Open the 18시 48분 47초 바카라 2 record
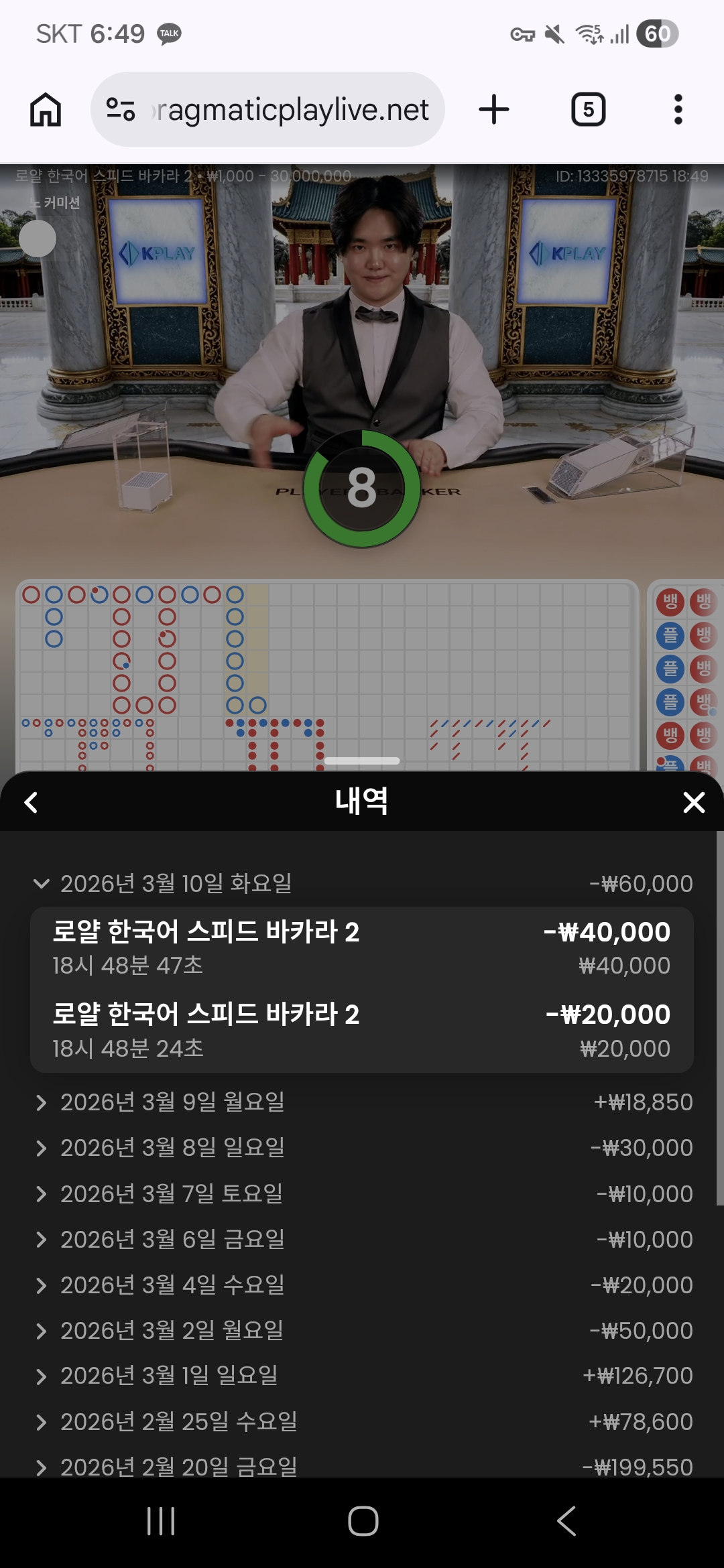 coord(362,948)
